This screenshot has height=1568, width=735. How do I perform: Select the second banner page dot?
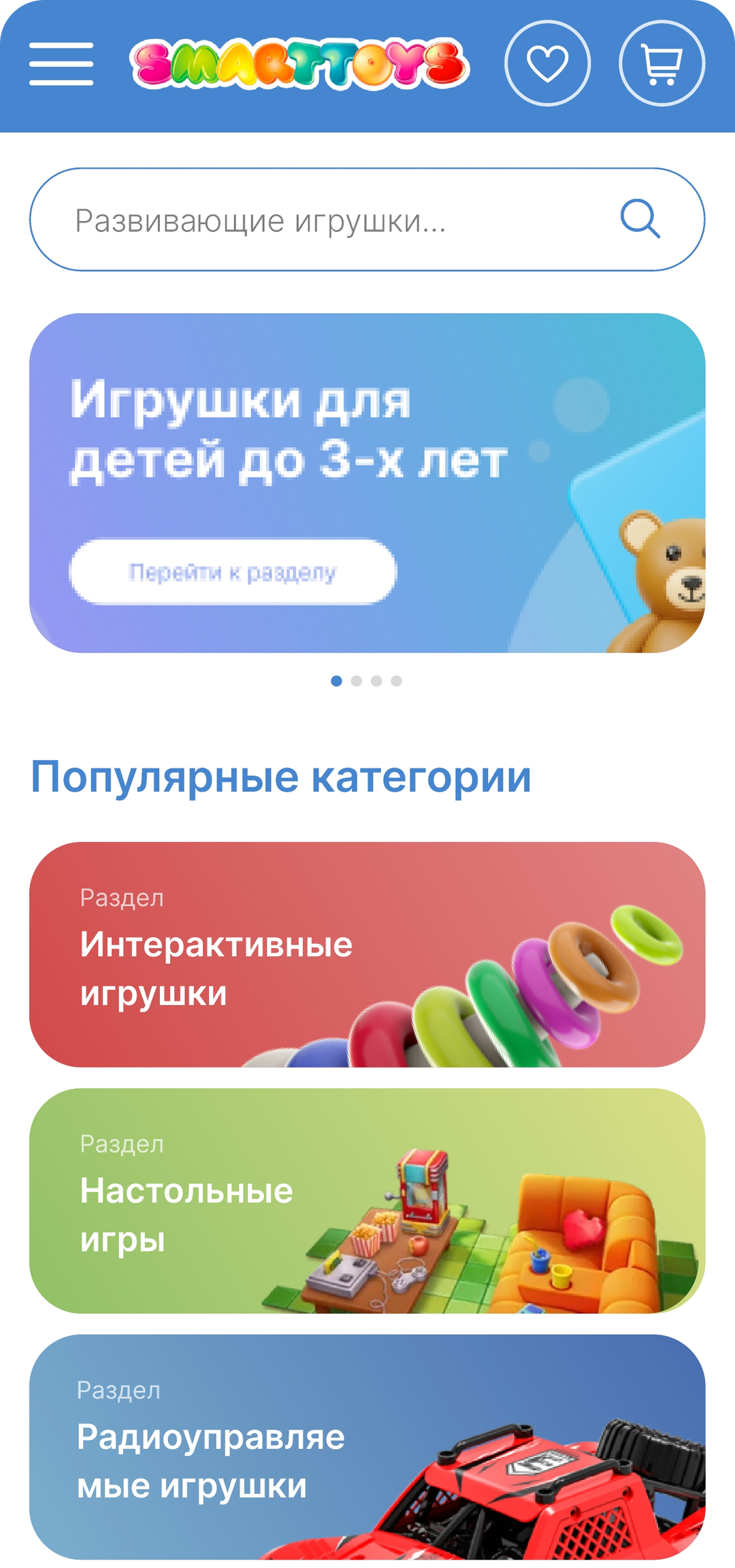click(357, 681)
